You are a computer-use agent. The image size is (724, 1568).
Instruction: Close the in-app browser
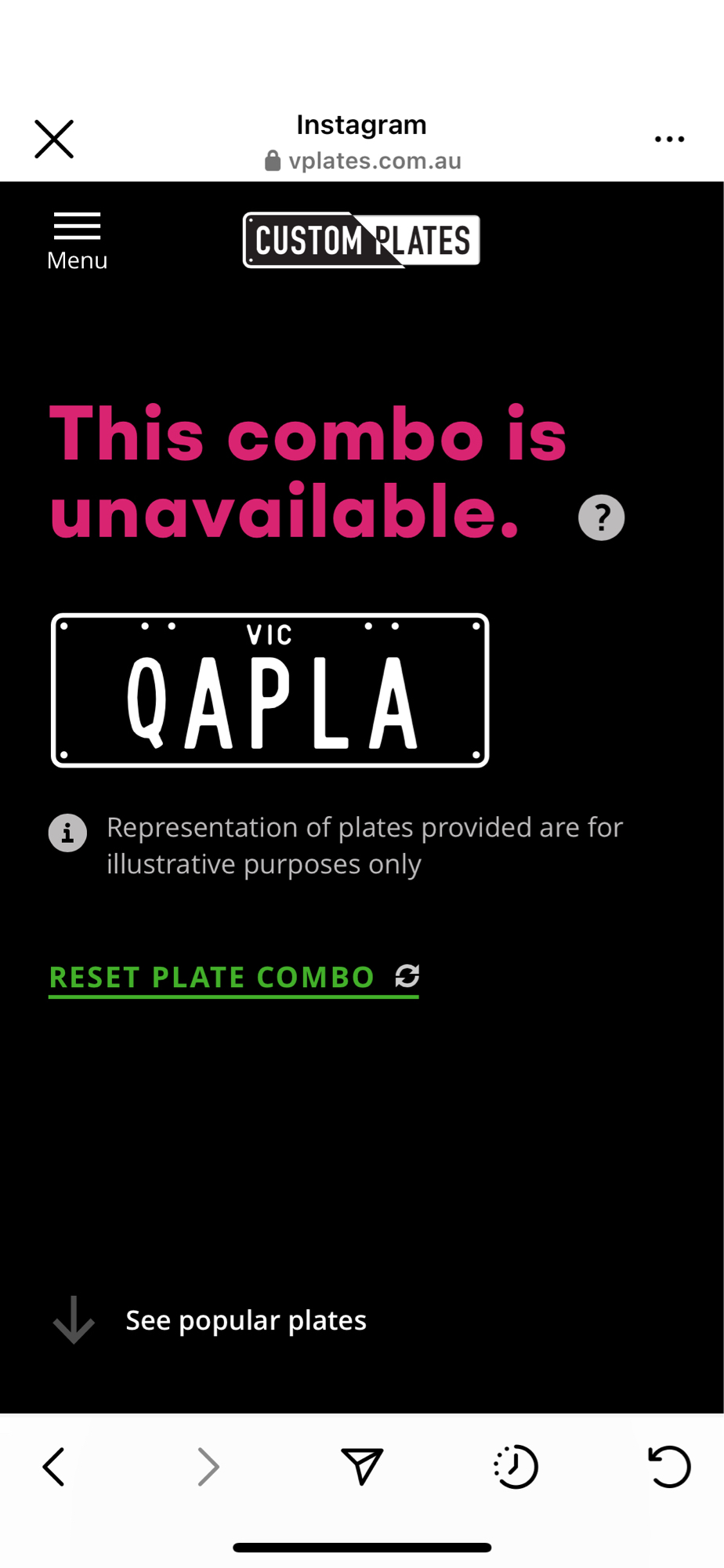coord(54,140)
